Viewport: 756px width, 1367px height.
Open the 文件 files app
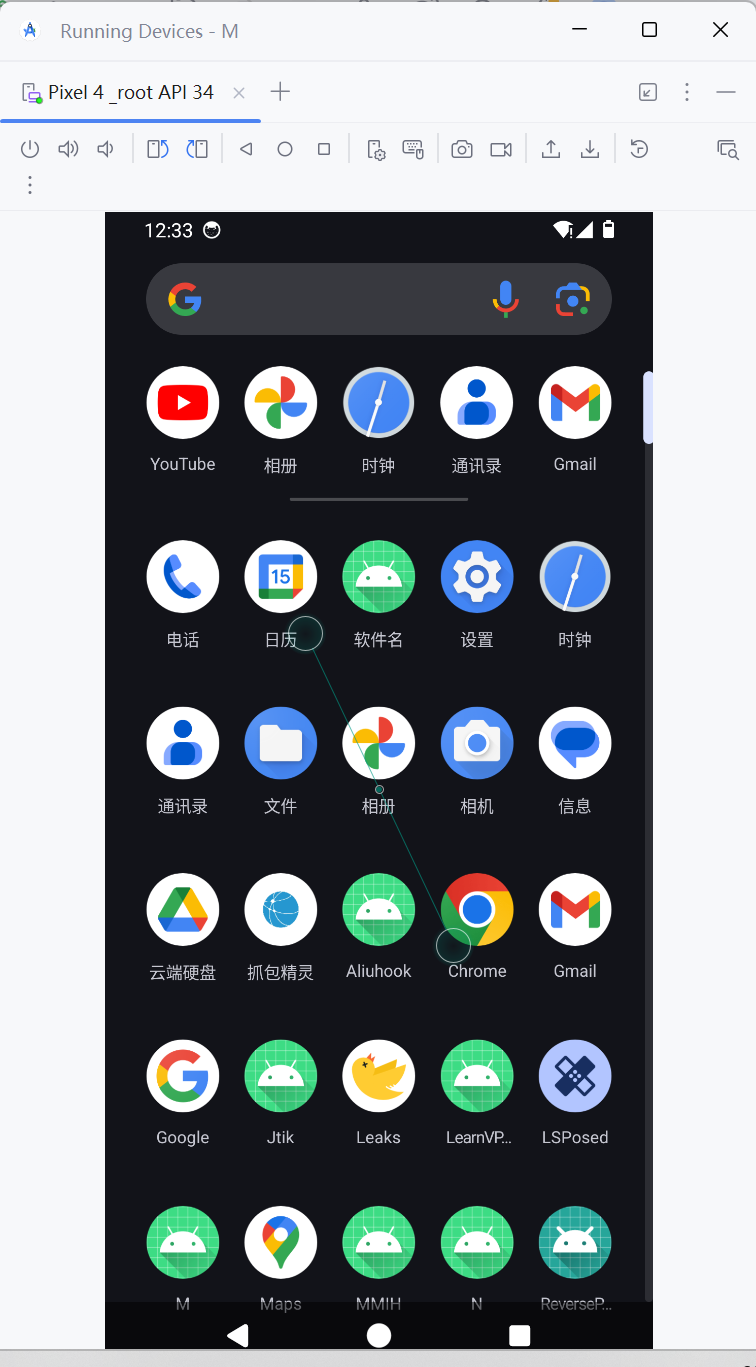281,743
